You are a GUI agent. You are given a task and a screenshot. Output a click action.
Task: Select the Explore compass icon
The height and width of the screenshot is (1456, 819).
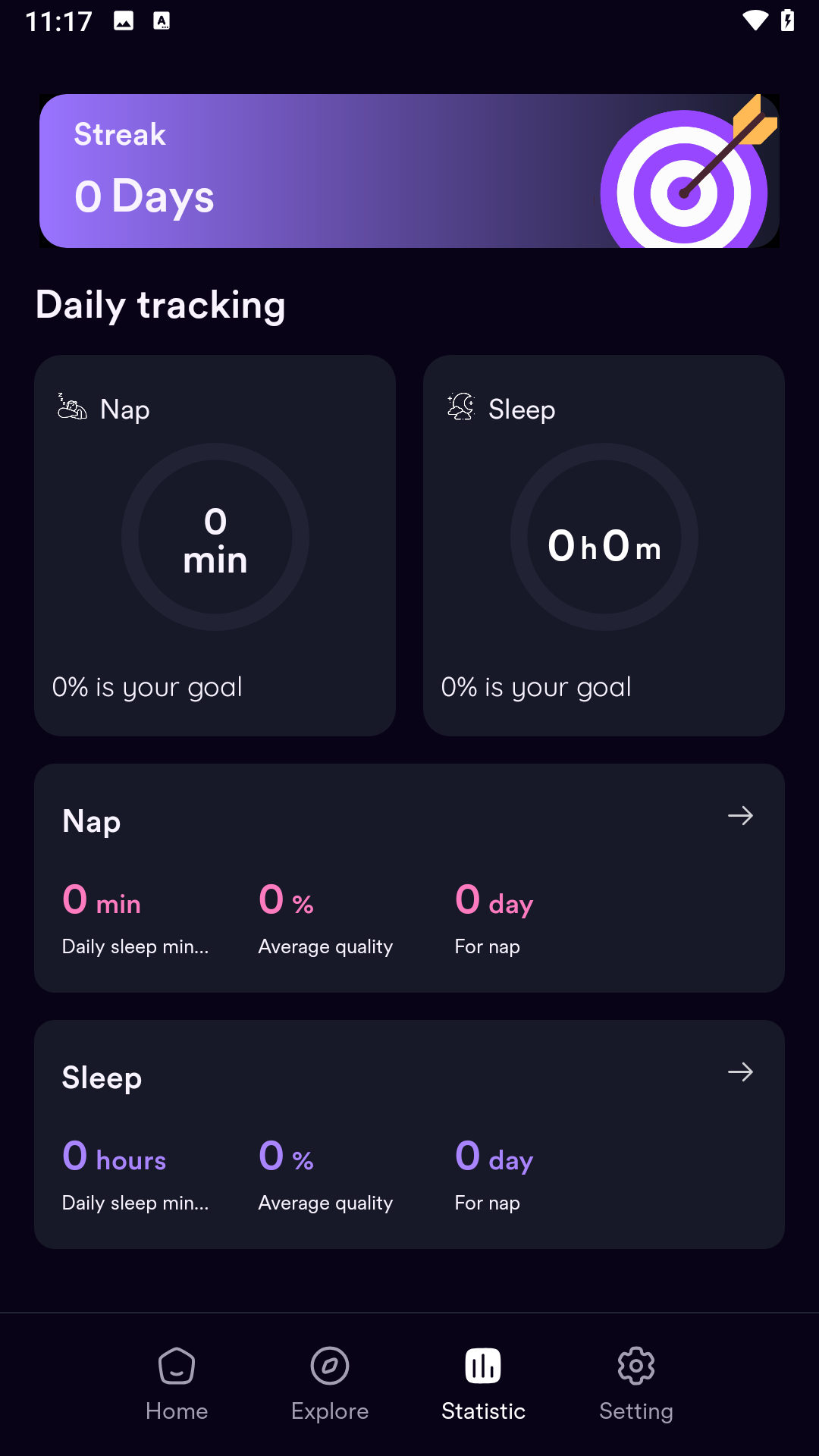click(330, 1365)
